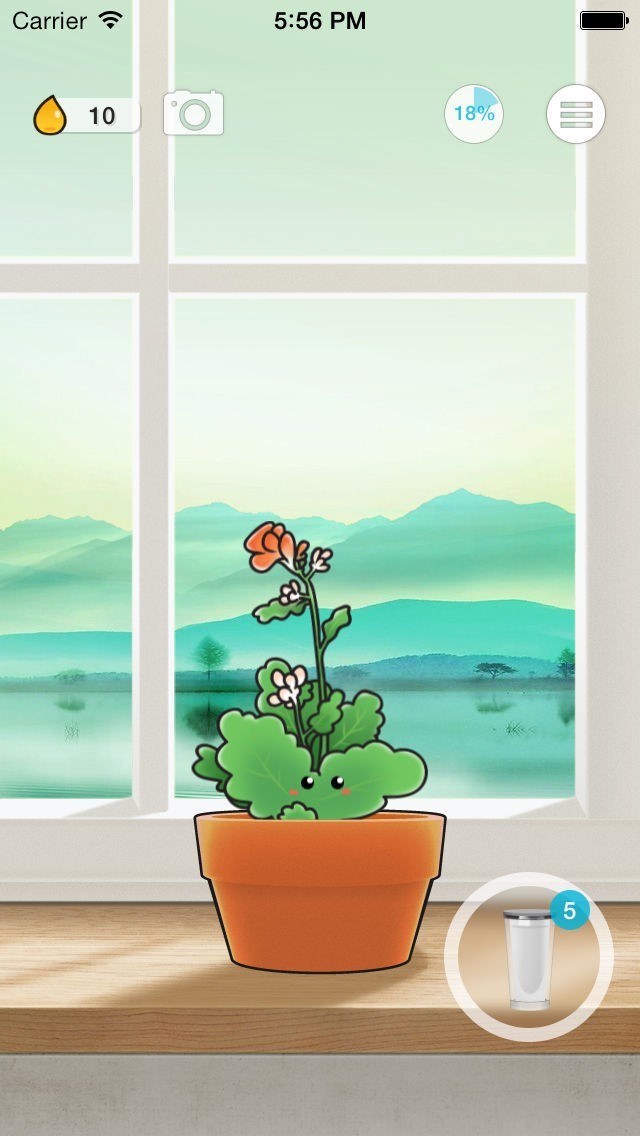Open the camera to snap the plant
Image resolution: width=640 pixels, height=1136 pixels.
pos(194,113)
